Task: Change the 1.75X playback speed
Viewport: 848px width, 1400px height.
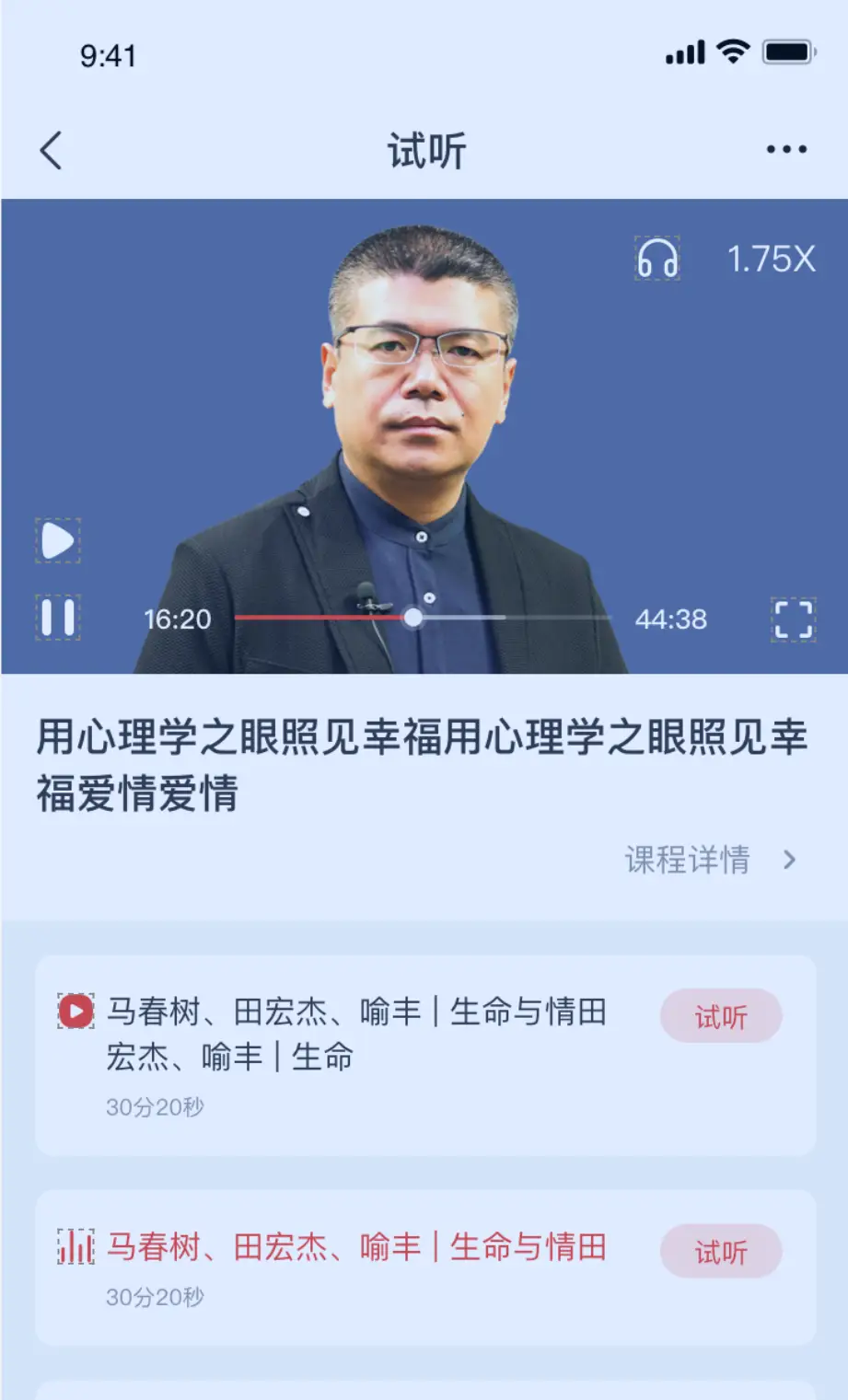Action: coord(771,260)
